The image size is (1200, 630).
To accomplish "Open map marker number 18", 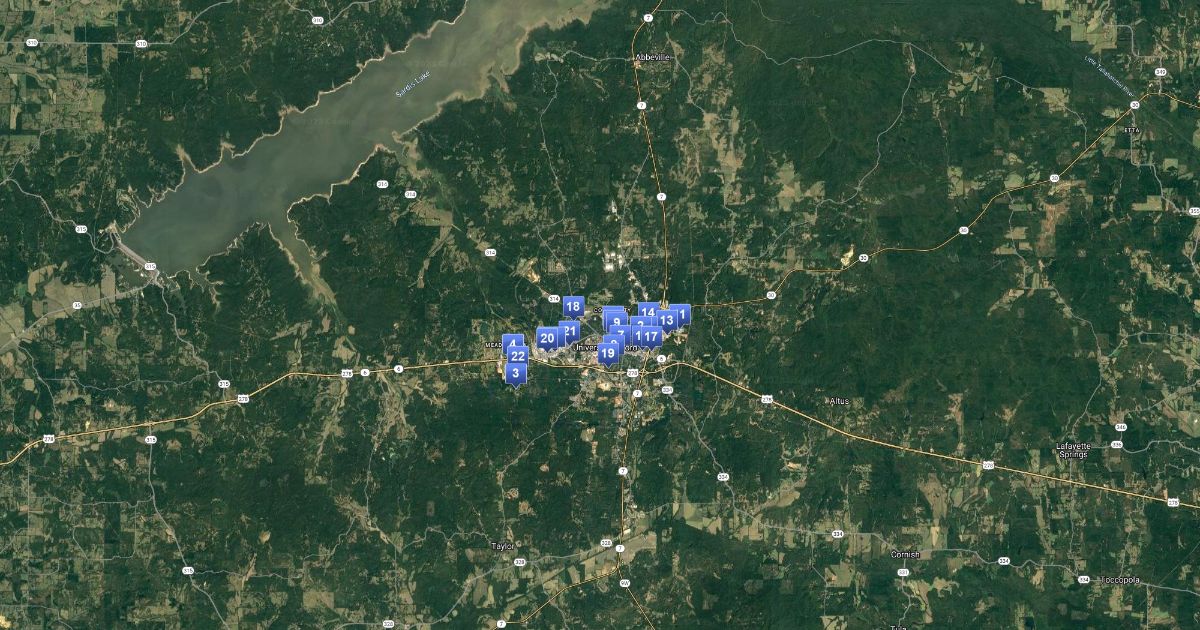I will [x=572, y=306].
